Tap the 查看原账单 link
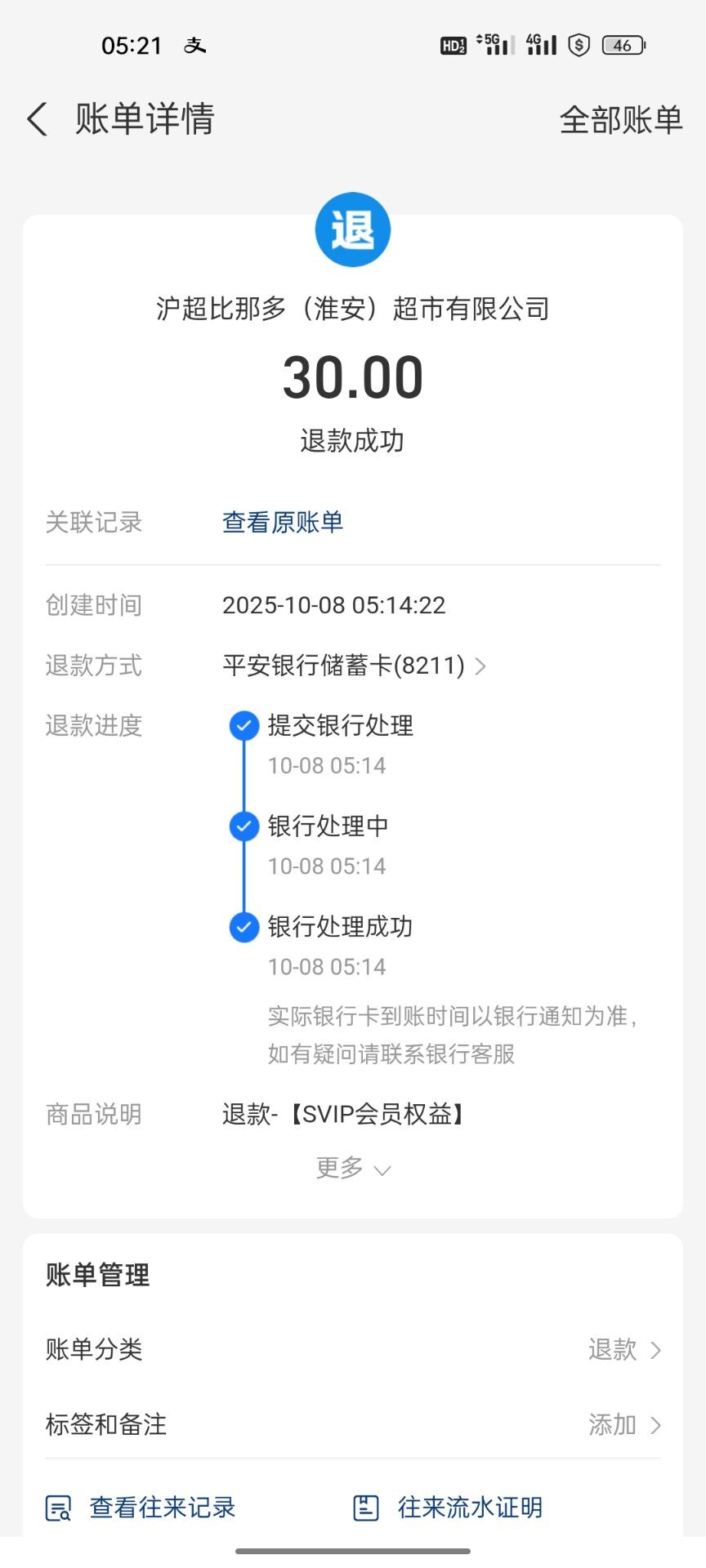Image resolution: width=706 pixels, height=1568 pixels. pos(283,522)
